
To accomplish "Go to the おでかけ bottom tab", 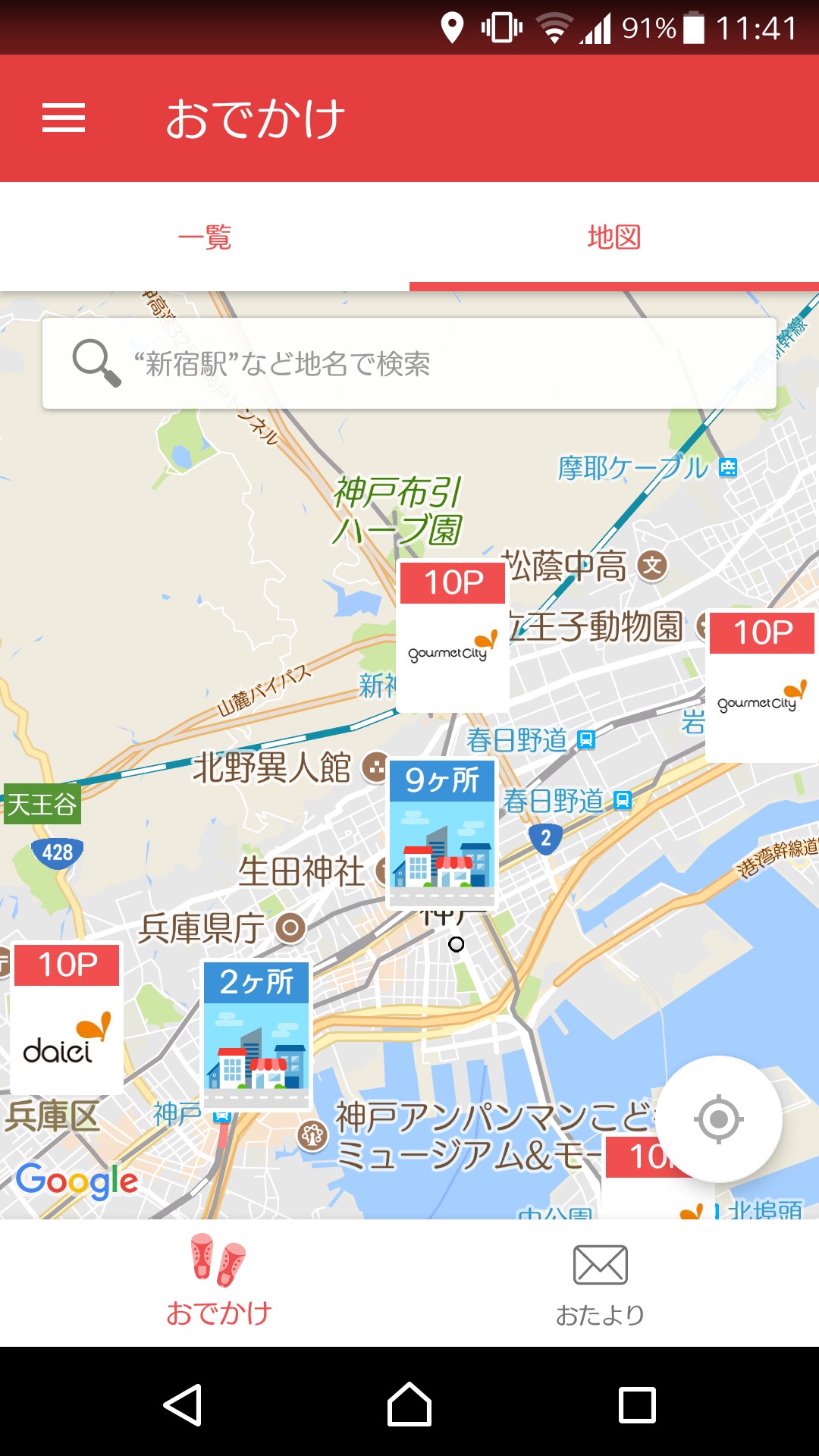I will point(219,1283).
